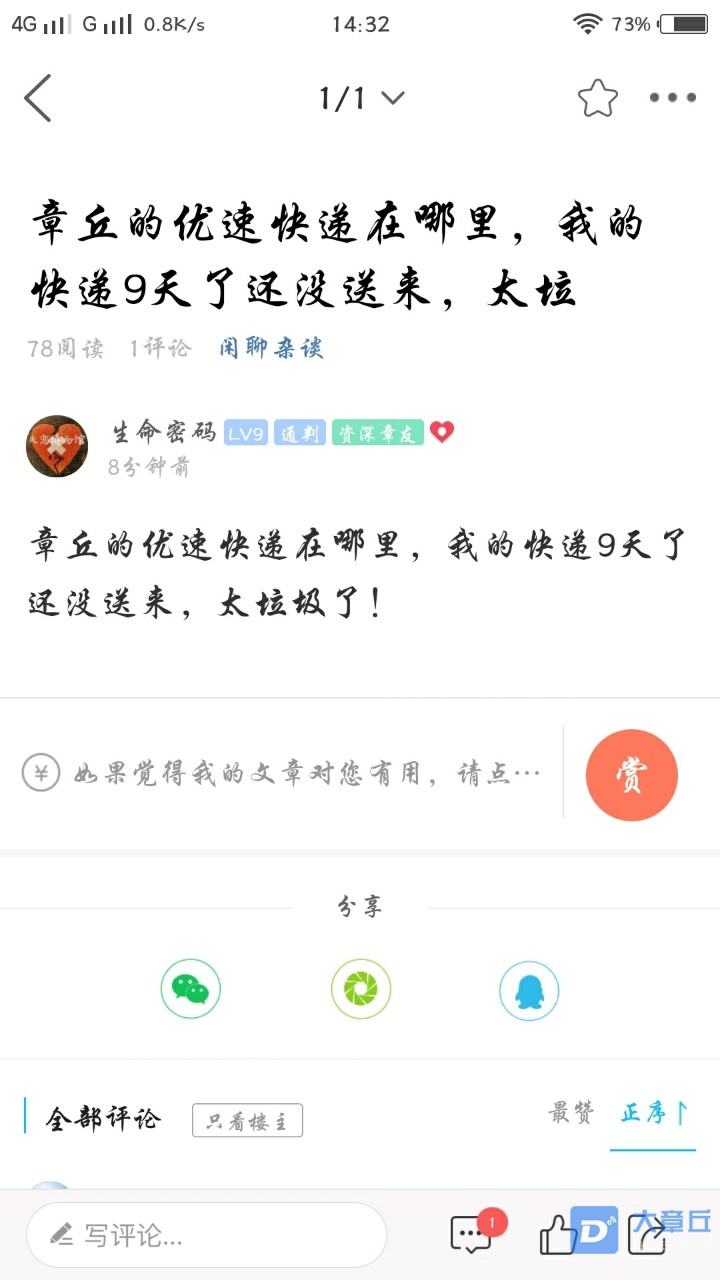Open 生命密码's profile avatar
Viewport: 720px width, 1280px height.
[57, 446]
